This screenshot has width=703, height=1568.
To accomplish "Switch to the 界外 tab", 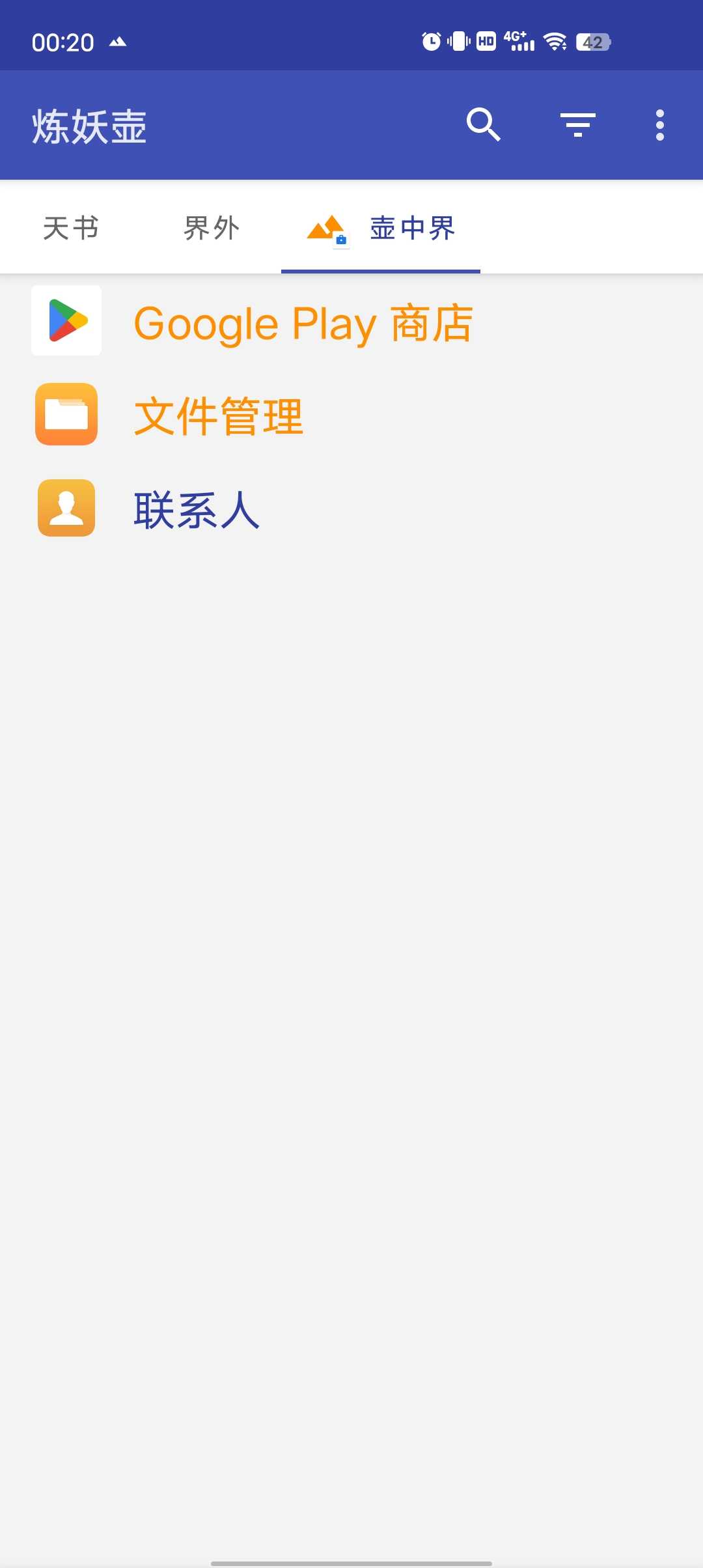I will click(210, 229).
